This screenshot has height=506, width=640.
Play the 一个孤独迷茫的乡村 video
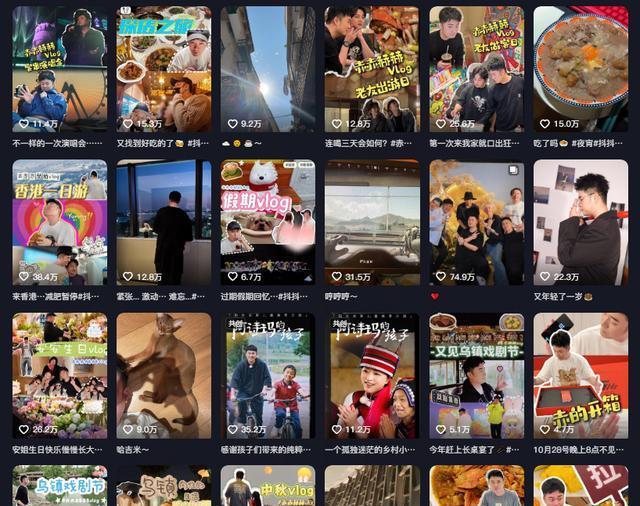(371, 374)
